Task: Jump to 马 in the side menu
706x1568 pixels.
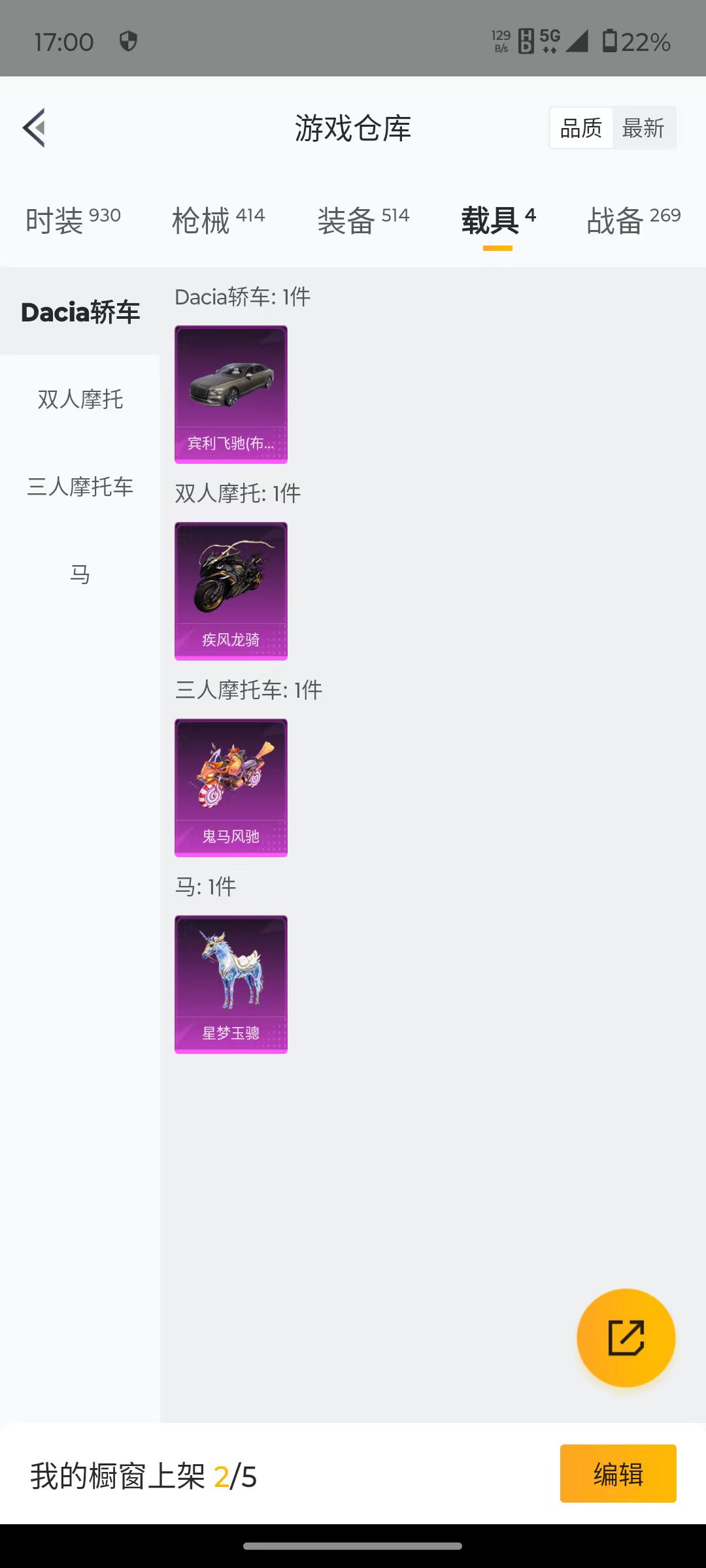Action: coord(80,574)
